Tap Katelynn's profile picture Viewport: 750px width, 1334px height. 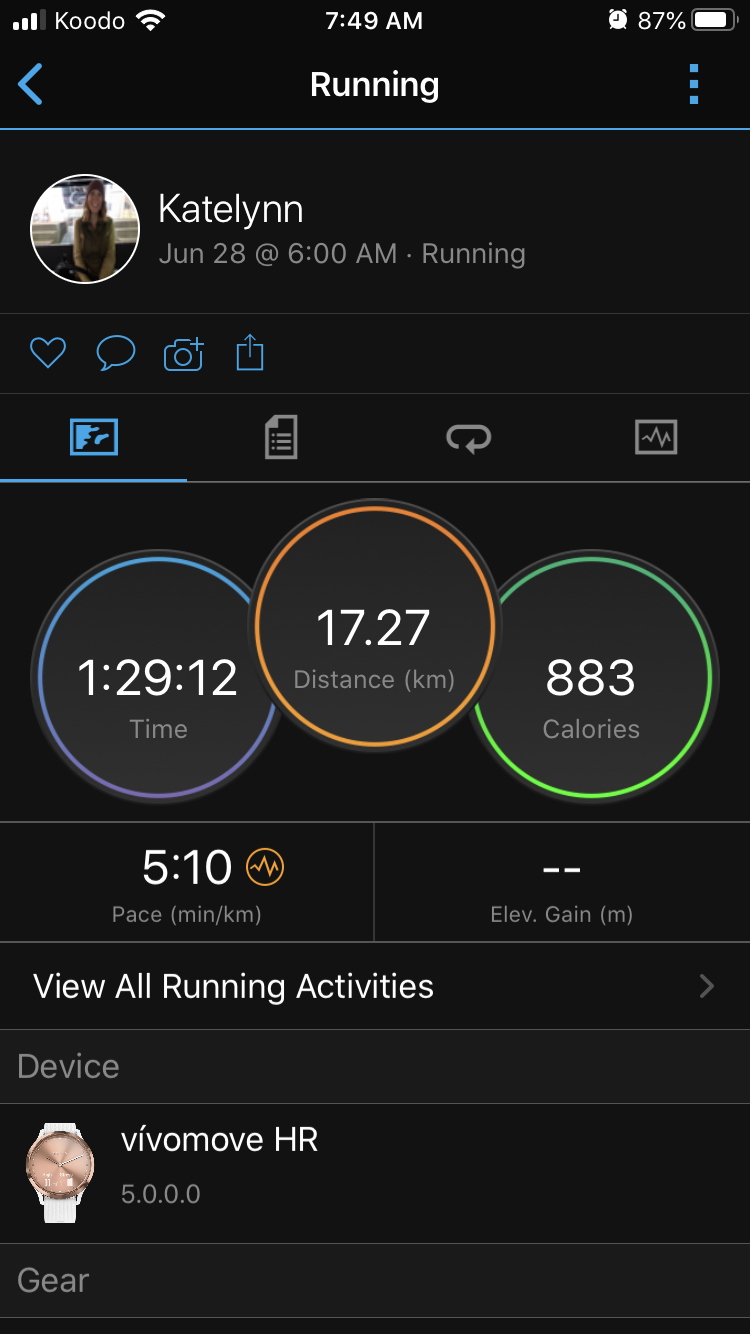pyautogui.click(x=85, y=229)
